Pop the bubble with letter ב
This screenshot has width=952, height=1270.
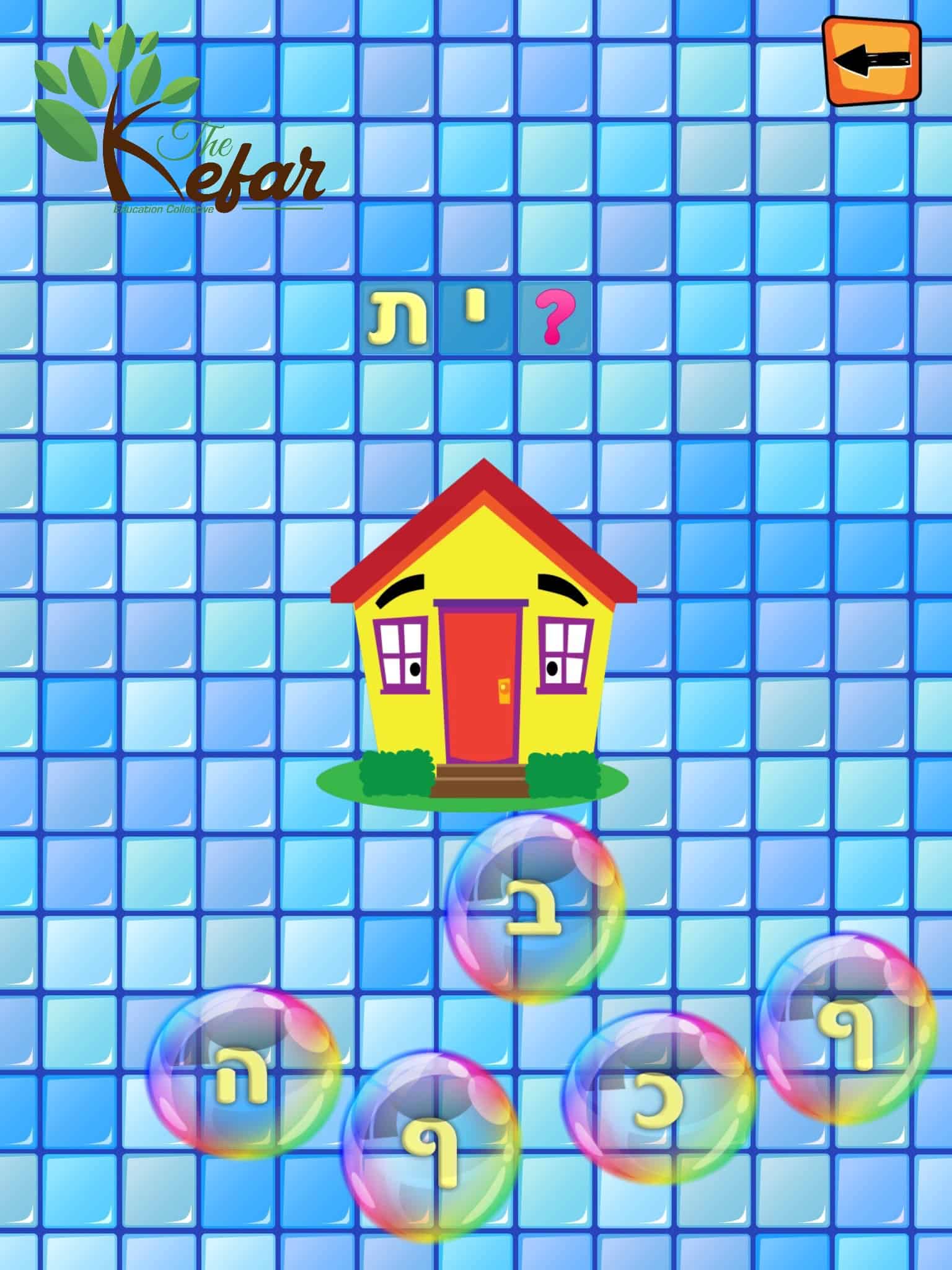click(x=534, y=908)
